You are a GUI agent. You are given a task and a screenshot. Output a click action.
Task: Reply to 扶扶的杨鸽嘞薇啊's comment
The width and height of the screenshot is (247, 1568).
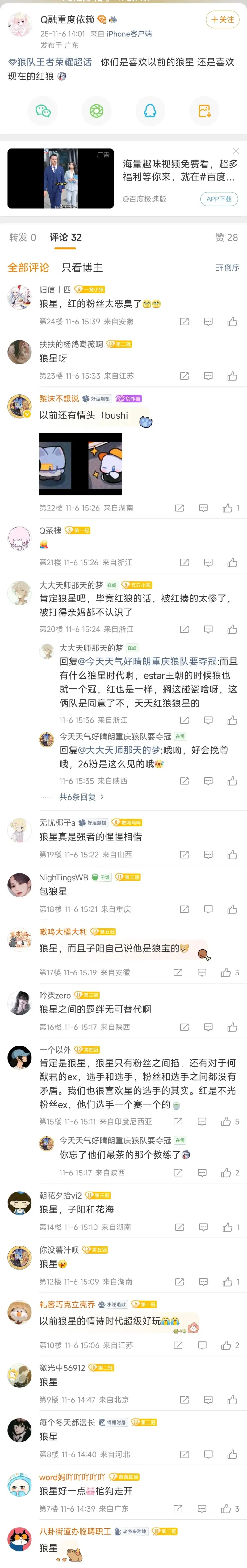pos(208,376)
